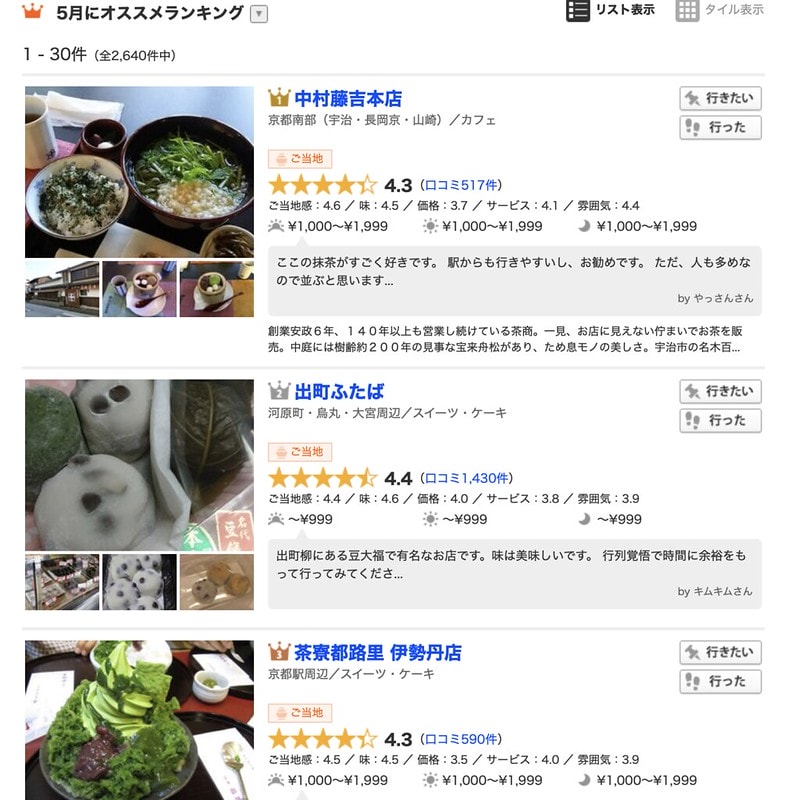788x800 pixels.
Task: Mark 茶寮都路里 伊勢丹店 as 行きたい
Action: [720, 652]
